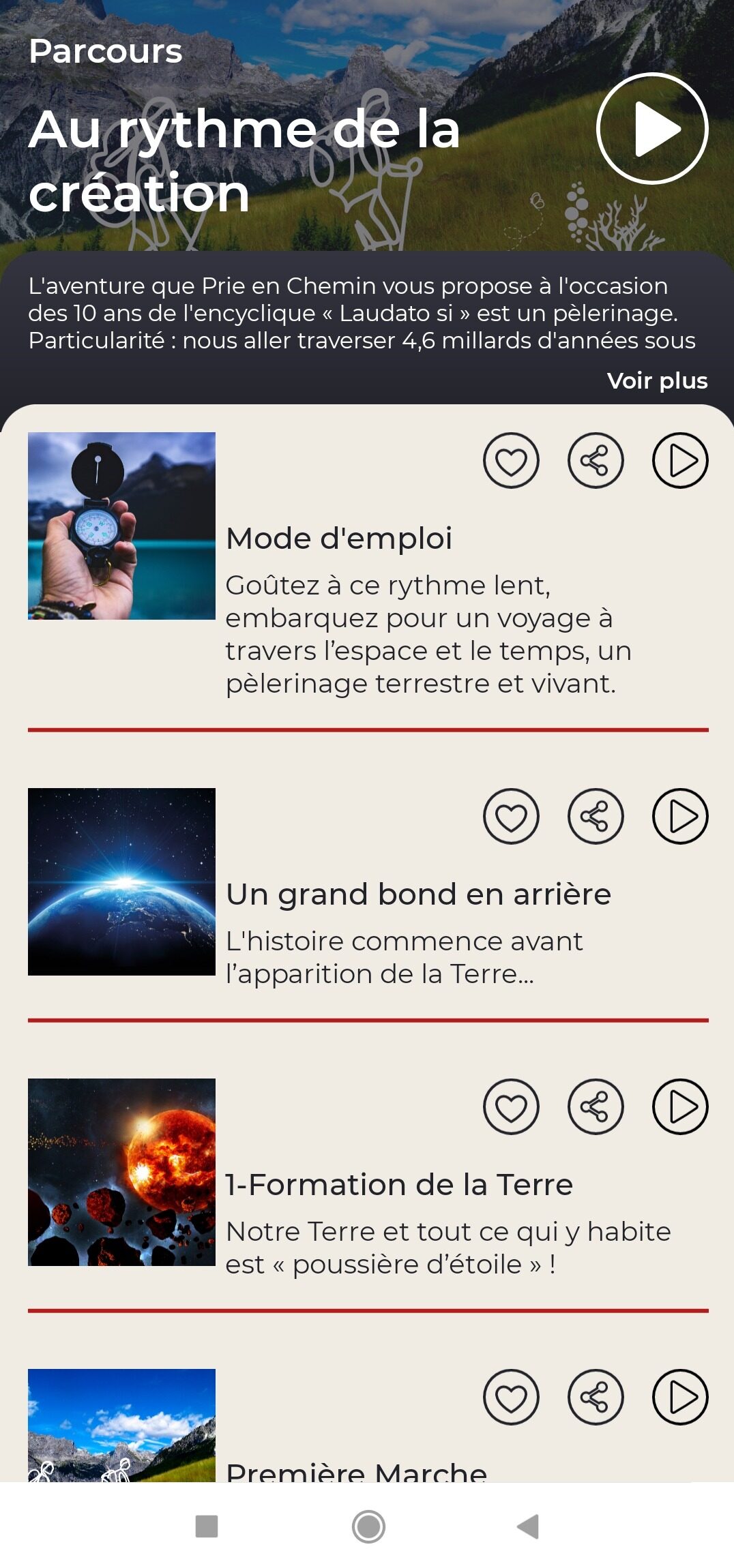Like the Mode d'emploi episode
The height and width of the screenshot is (1568, 734).
pos(511,460)
